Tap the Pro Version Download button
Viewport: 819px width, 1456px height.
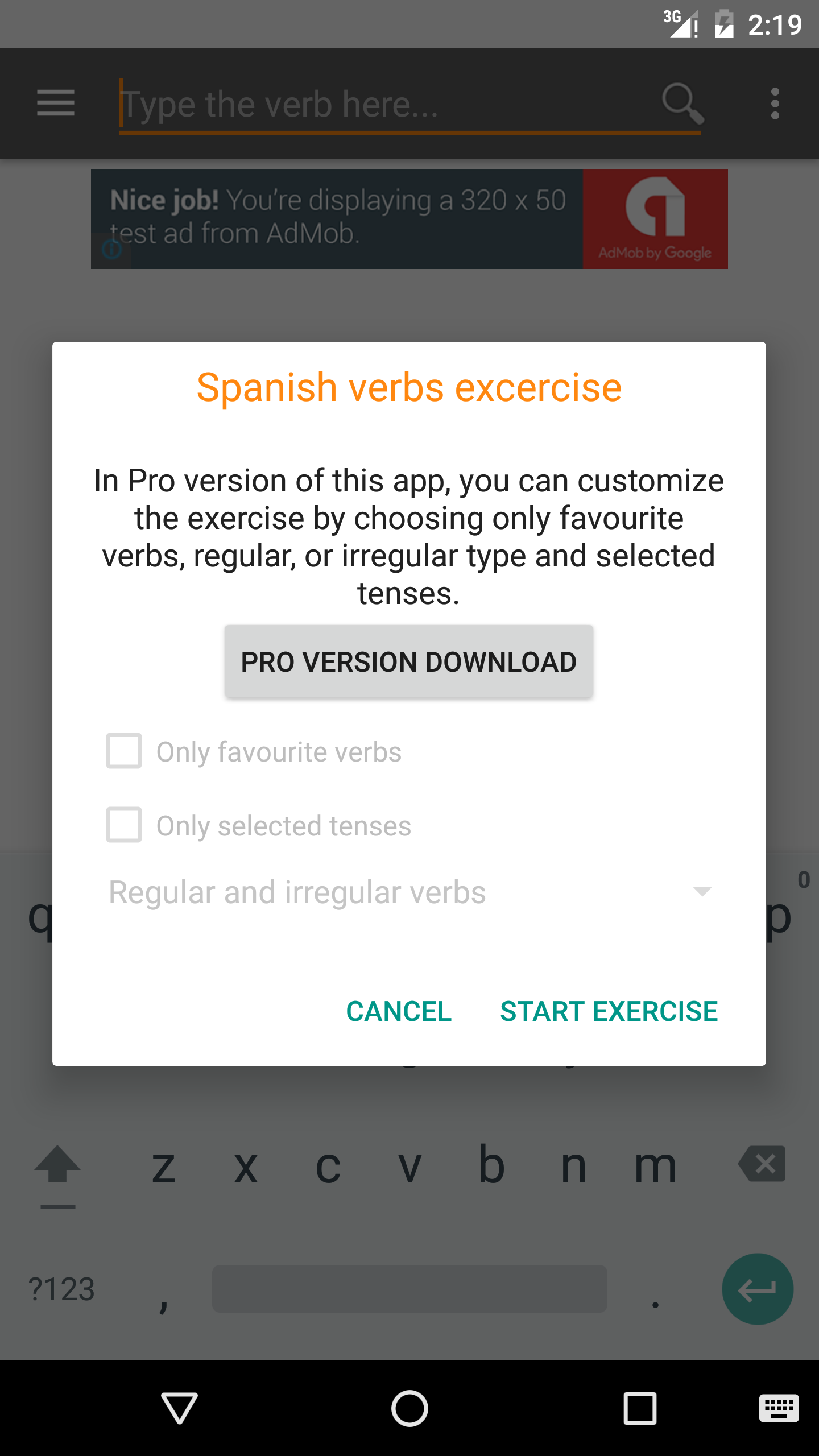[408, 662]
